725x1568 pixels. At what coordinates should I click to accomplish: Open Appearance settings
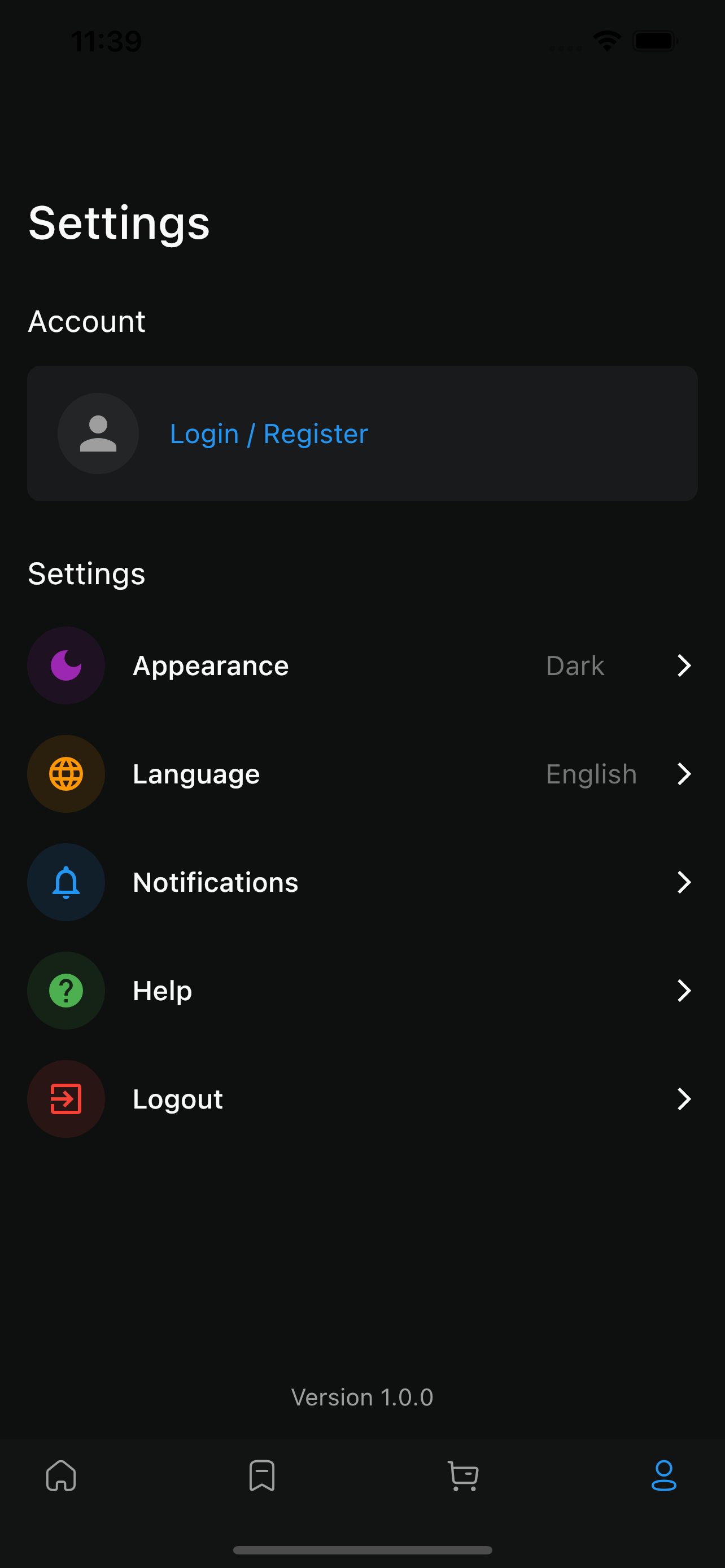(362, 665)
